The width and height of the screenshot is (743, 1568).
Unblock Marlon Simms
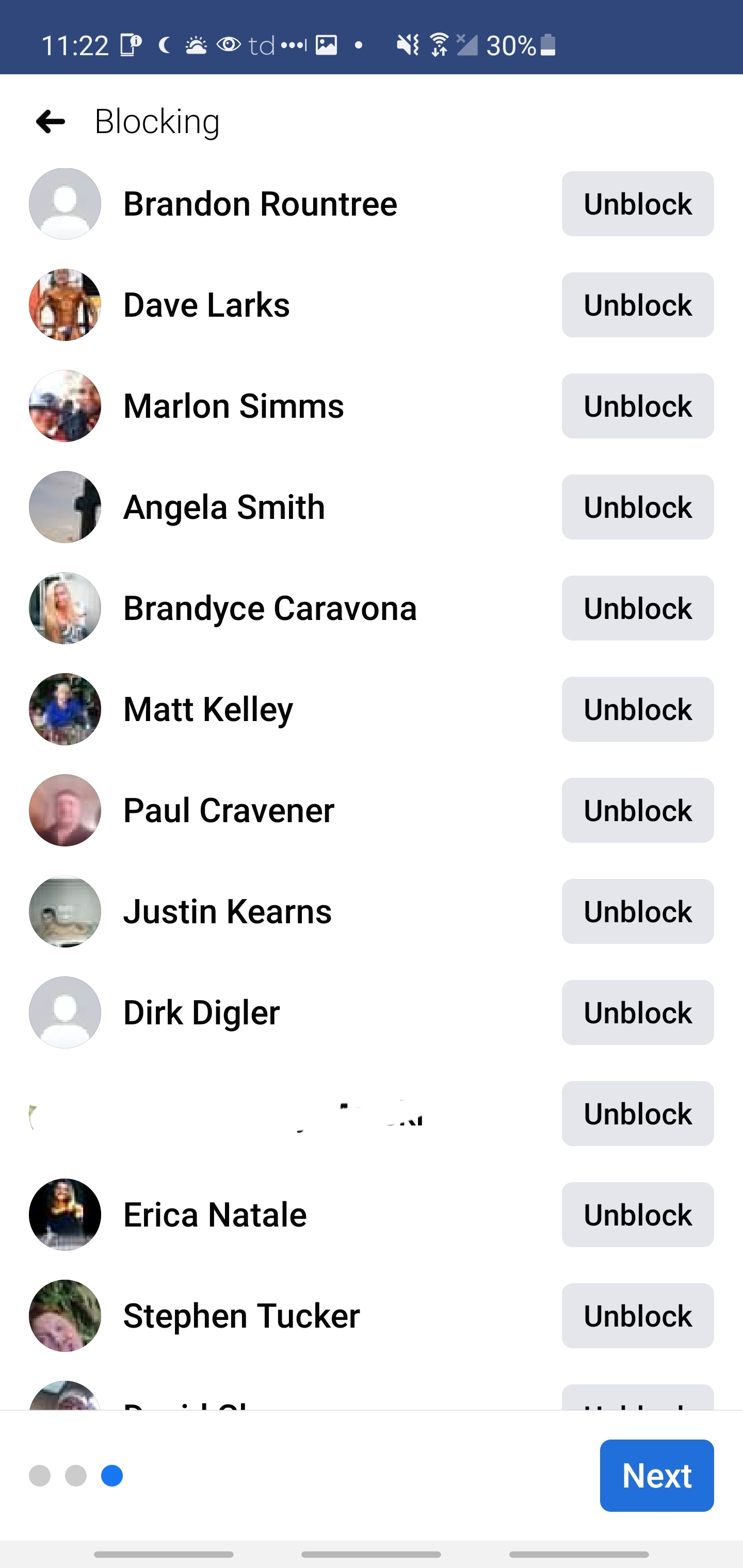[637, 406]
